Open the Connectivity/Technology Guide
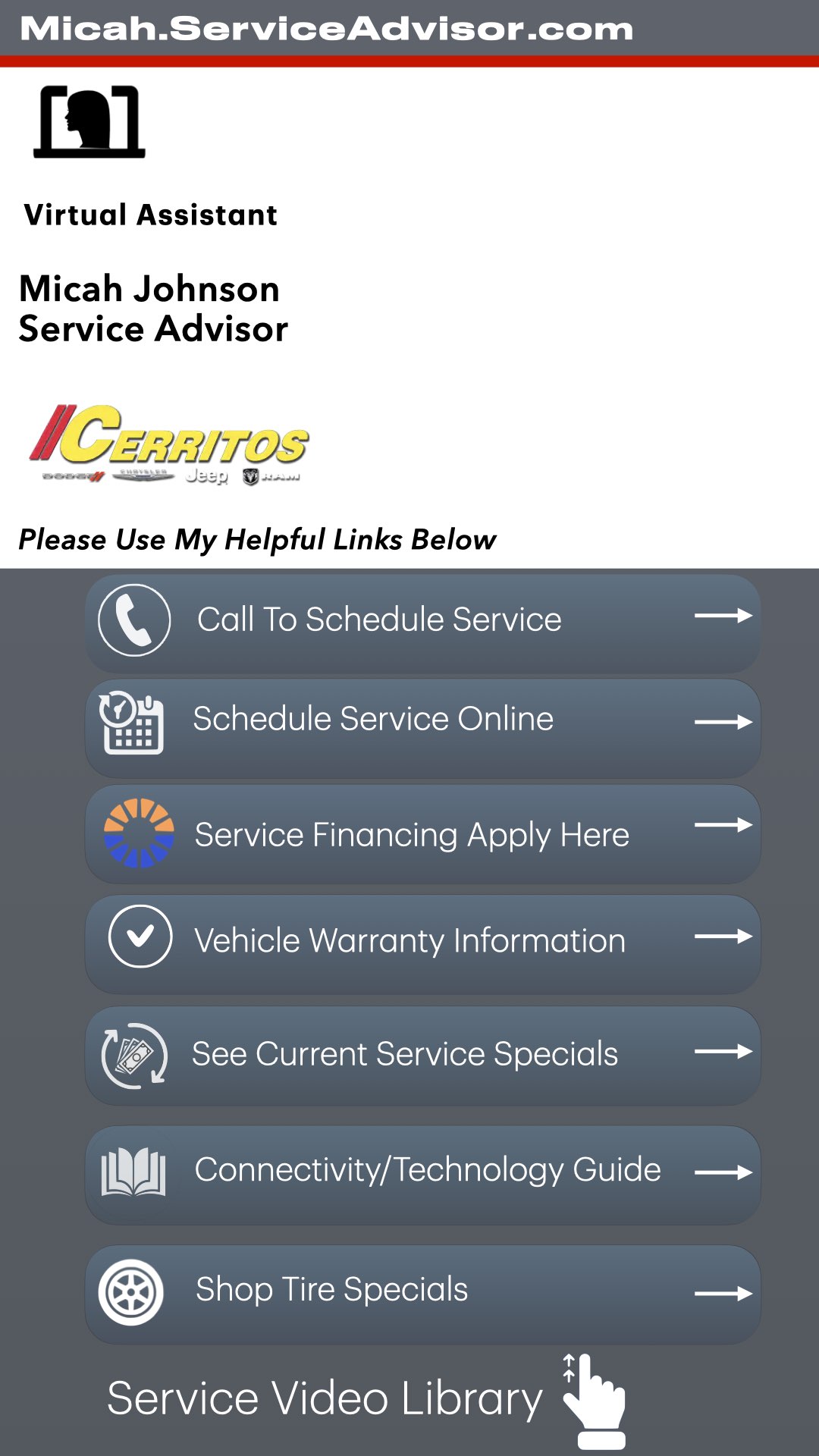 pyautogui.click(x=422, y=1173)
